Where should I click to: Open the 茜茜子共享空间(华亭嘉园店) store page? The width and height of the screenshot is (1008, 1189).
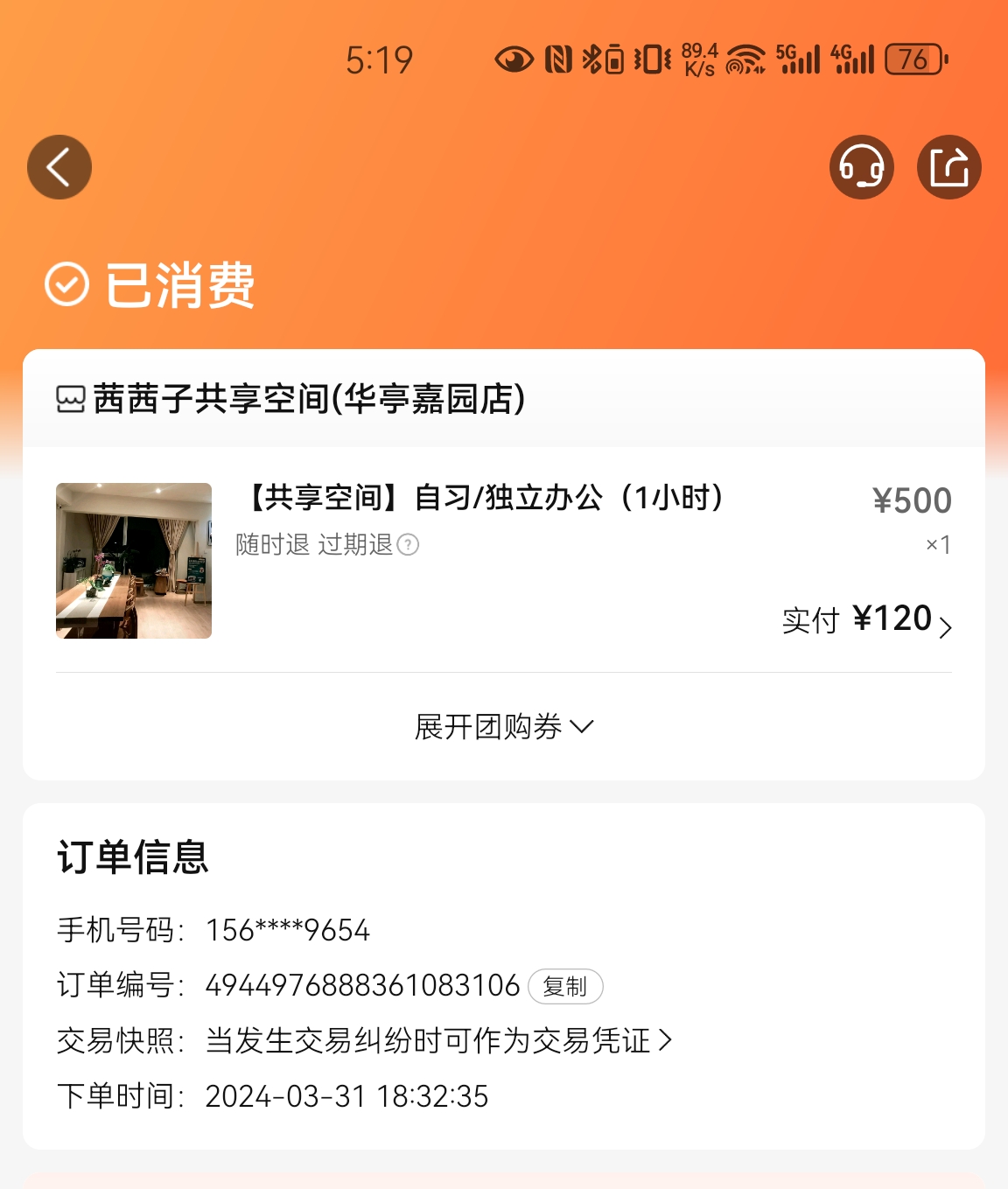point(308,399)
